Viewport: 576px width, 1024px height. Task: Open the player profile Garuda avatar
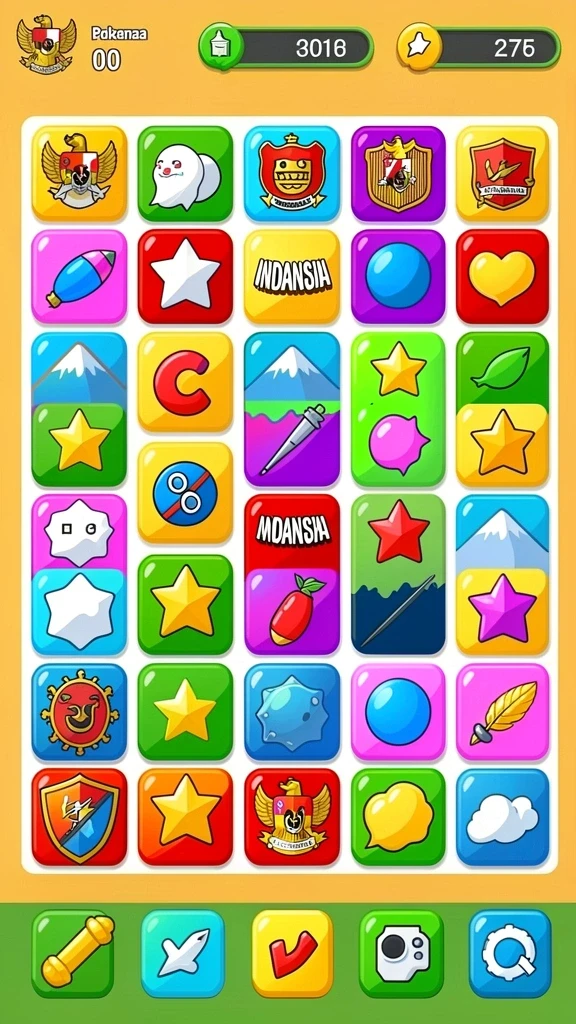(46, 44)
